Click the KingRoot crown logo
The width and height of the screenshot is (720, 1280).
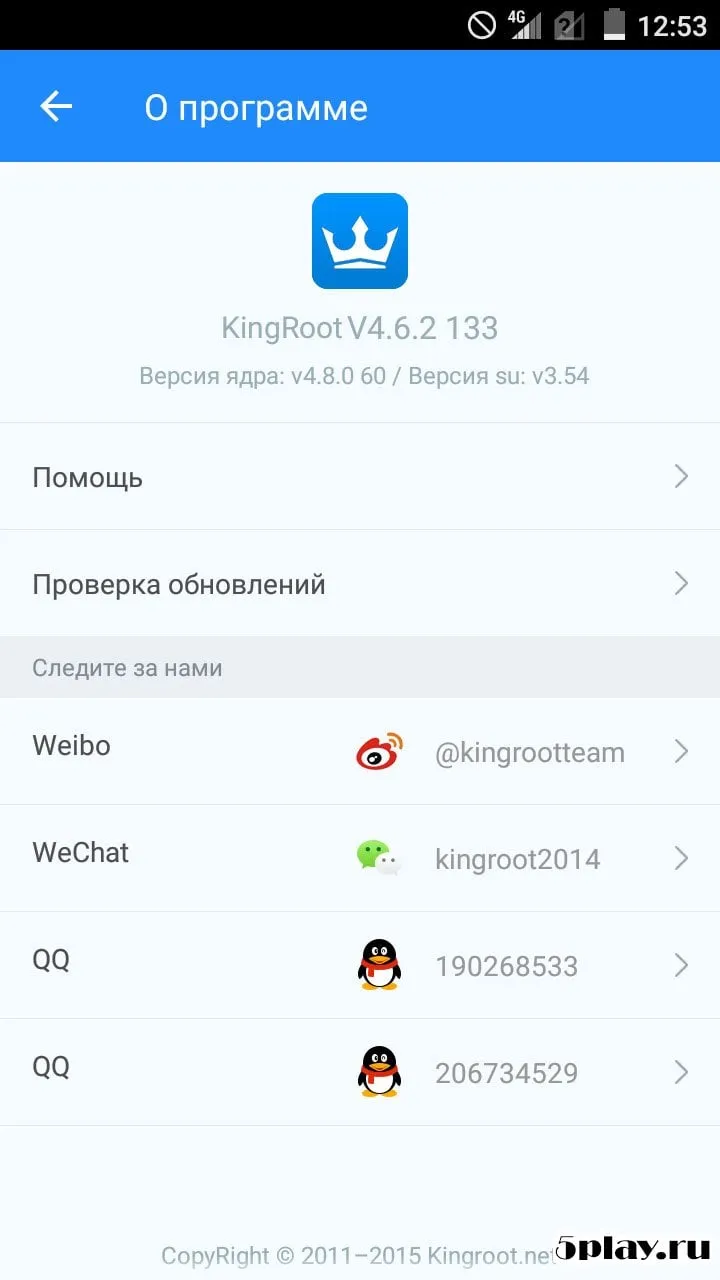point(359,241)
